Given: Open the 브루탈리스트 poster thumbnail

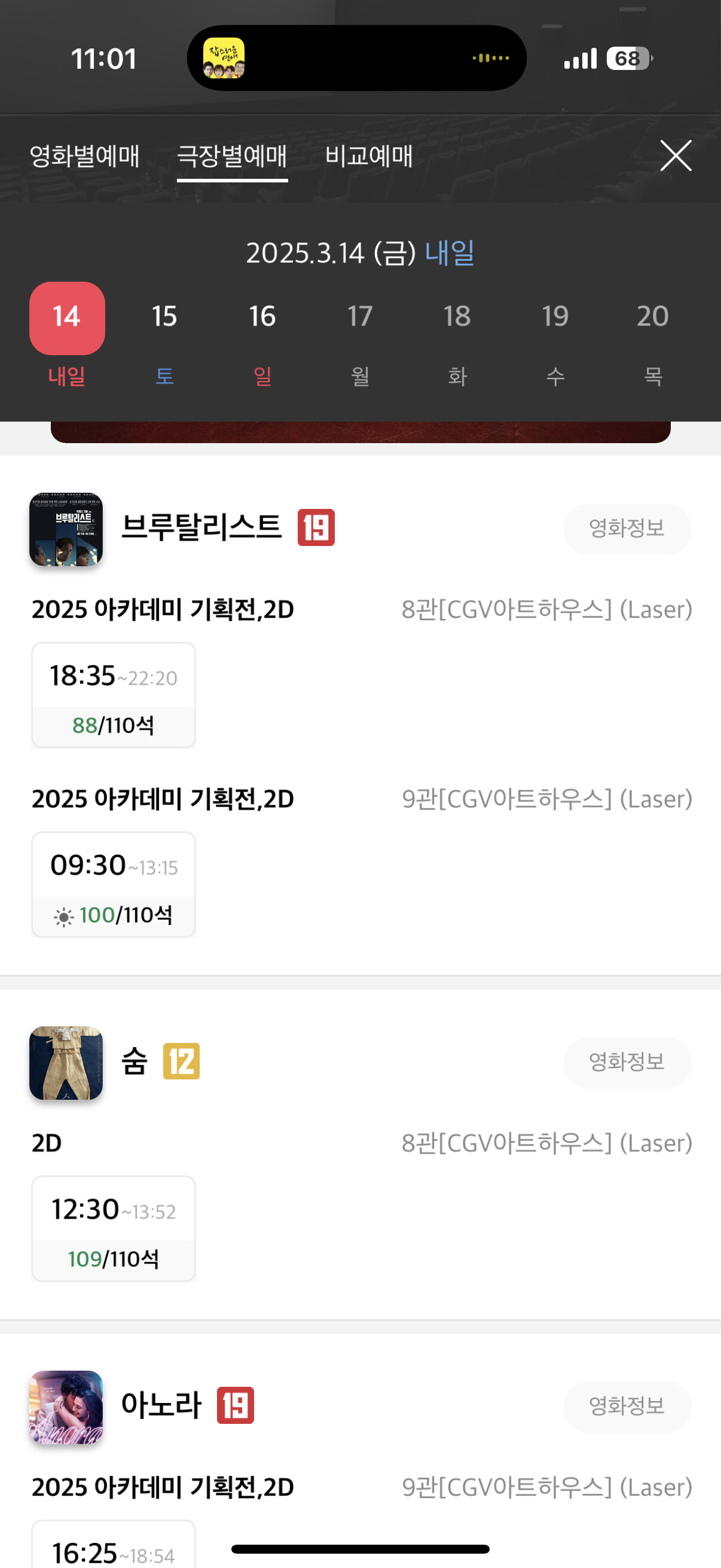Looking at the screenshot, I should coord(66,529).
